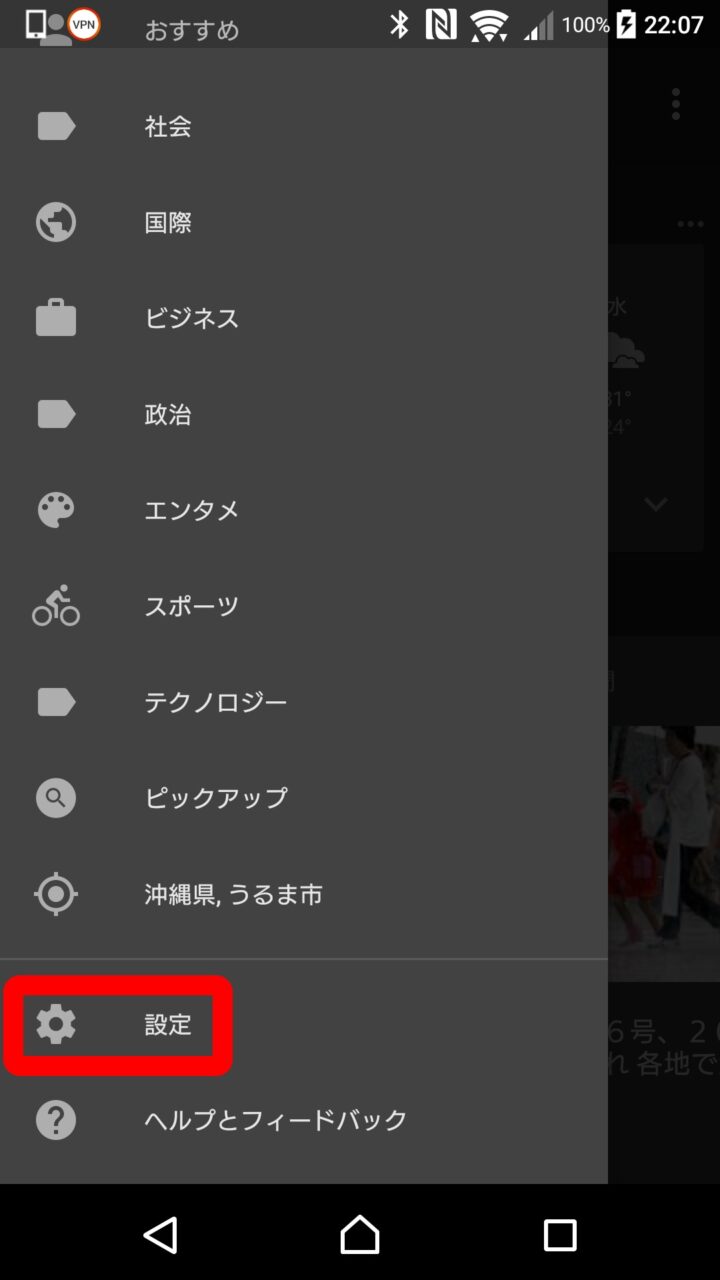Screen dimensions: 720x1280
Task: Tap the system back button
Action: pos(160,1235)
